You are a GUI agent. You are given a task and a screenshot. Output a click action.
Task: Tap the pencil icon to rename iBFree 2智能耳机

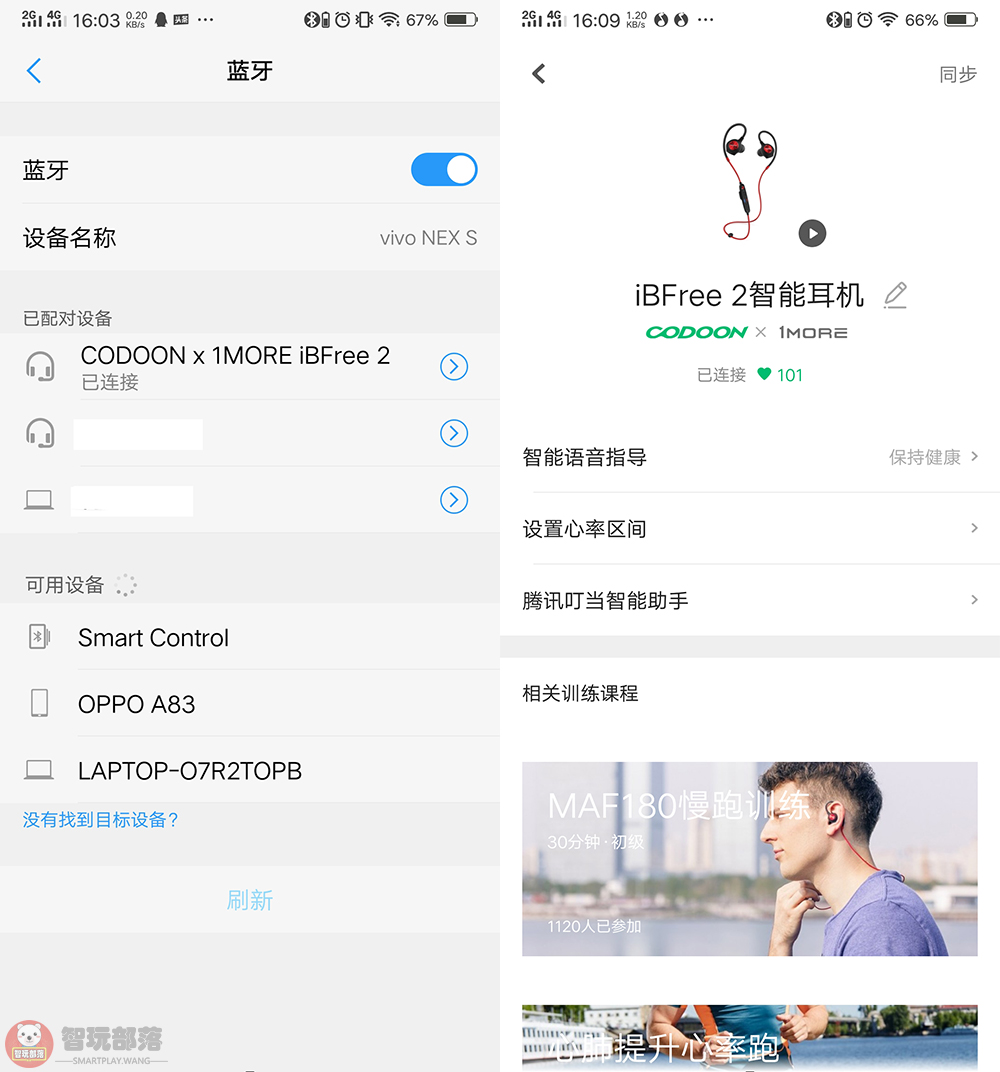896,294
